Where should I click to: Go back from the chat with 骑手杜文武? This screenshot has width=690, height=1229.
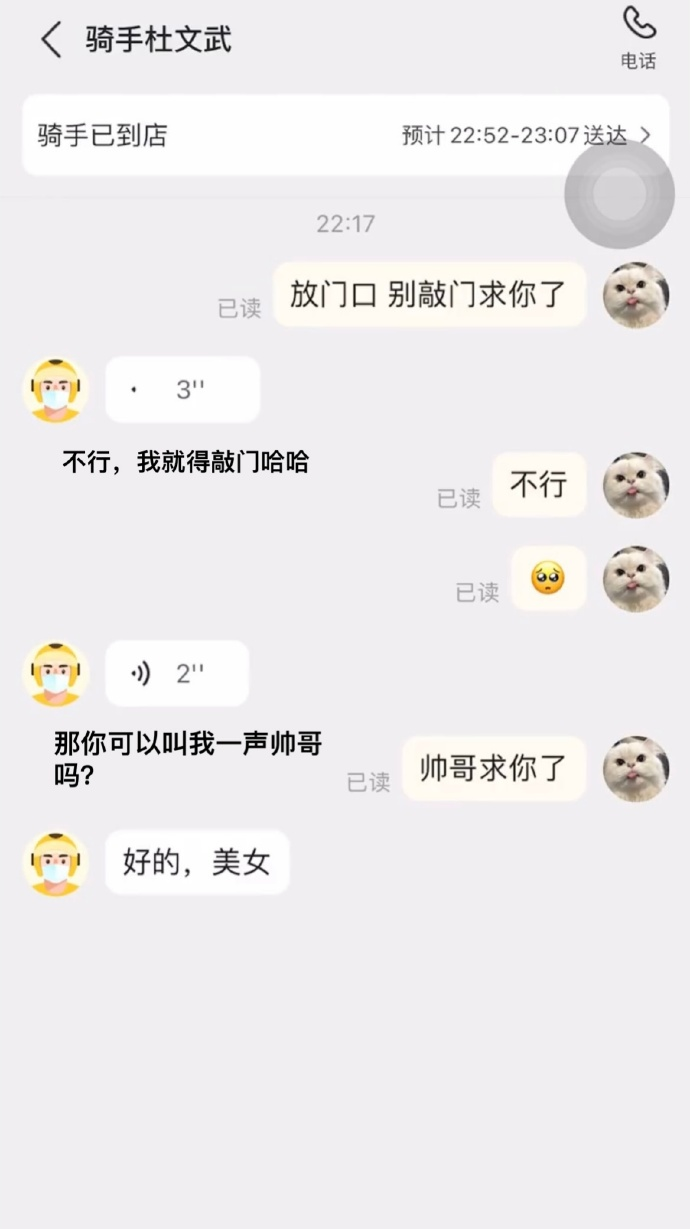(51, 40)
